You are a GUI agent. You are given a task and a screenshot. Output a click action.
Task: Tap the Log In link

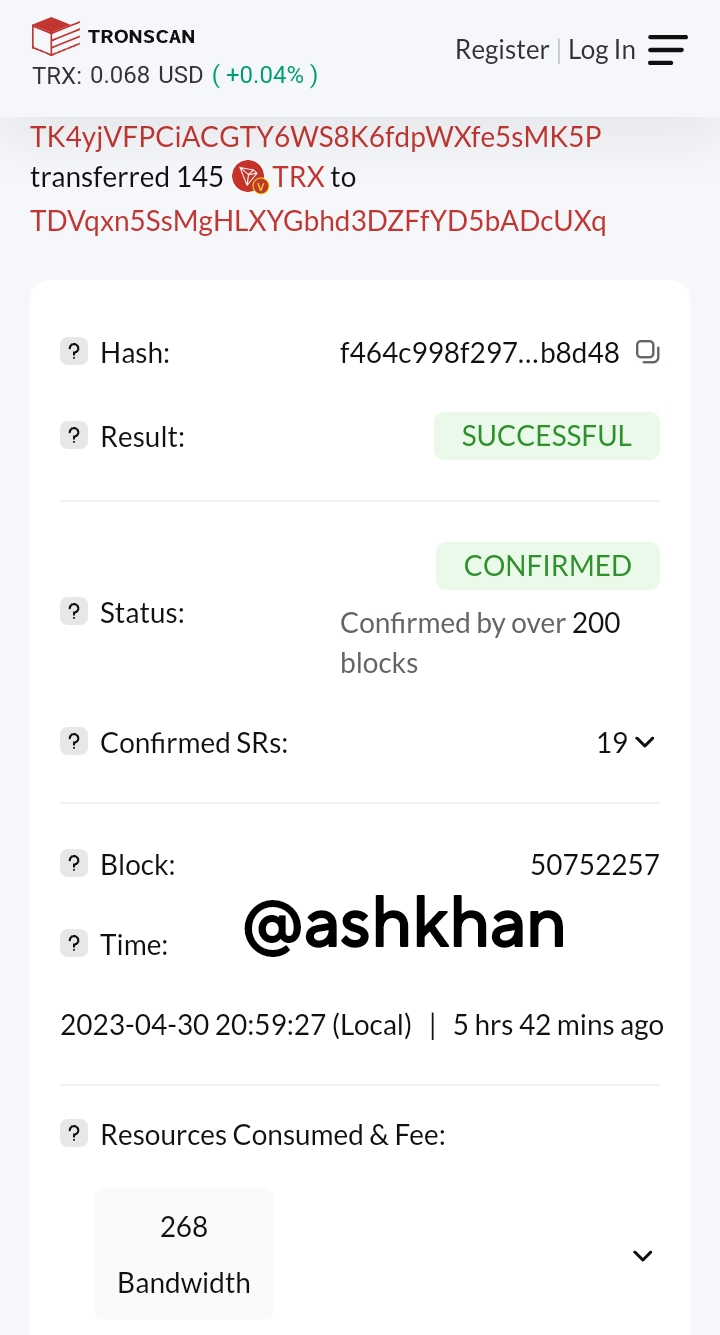click(601, 50)
